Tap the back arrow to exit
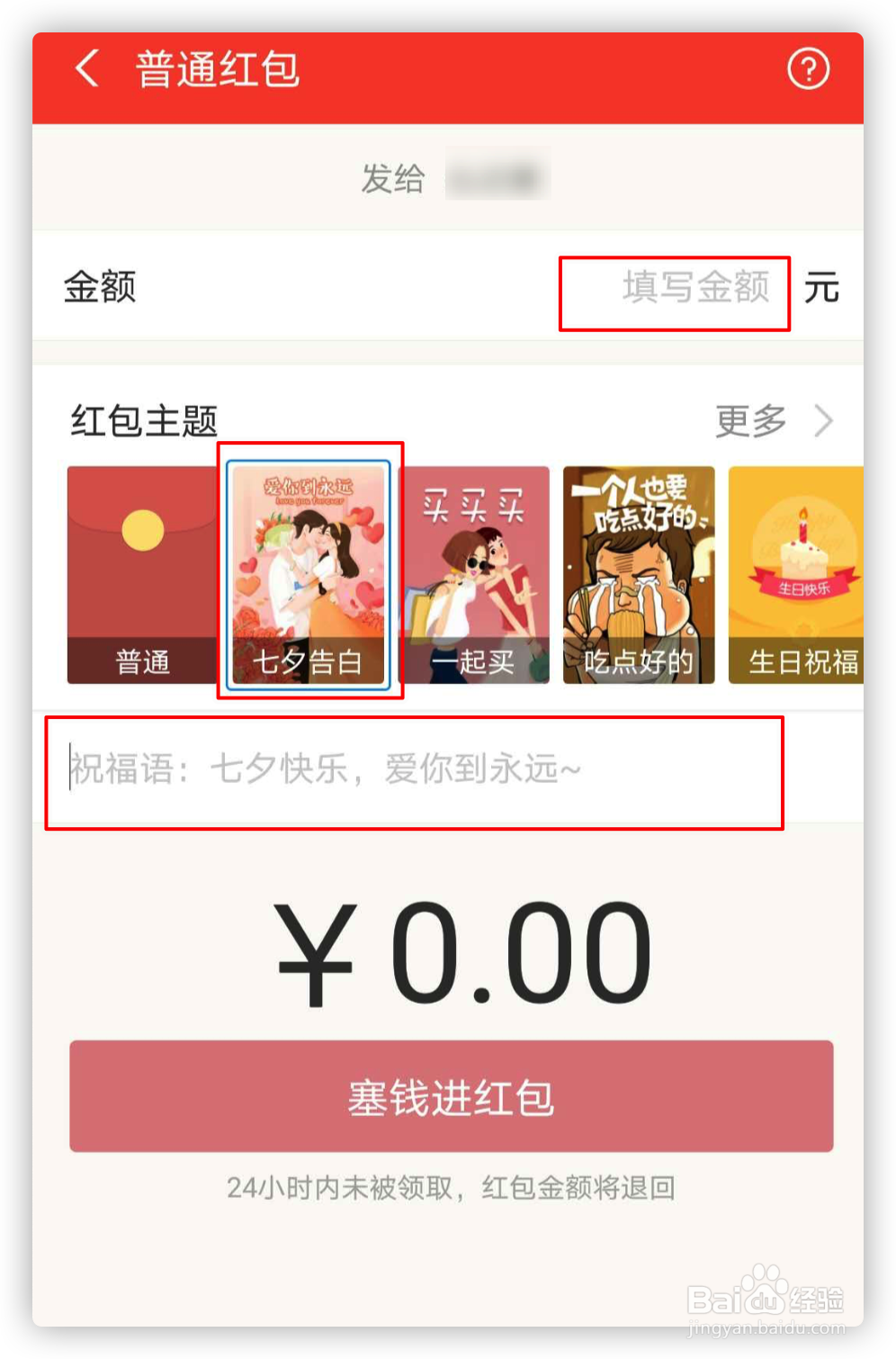896x1359 pixels. 86,69
